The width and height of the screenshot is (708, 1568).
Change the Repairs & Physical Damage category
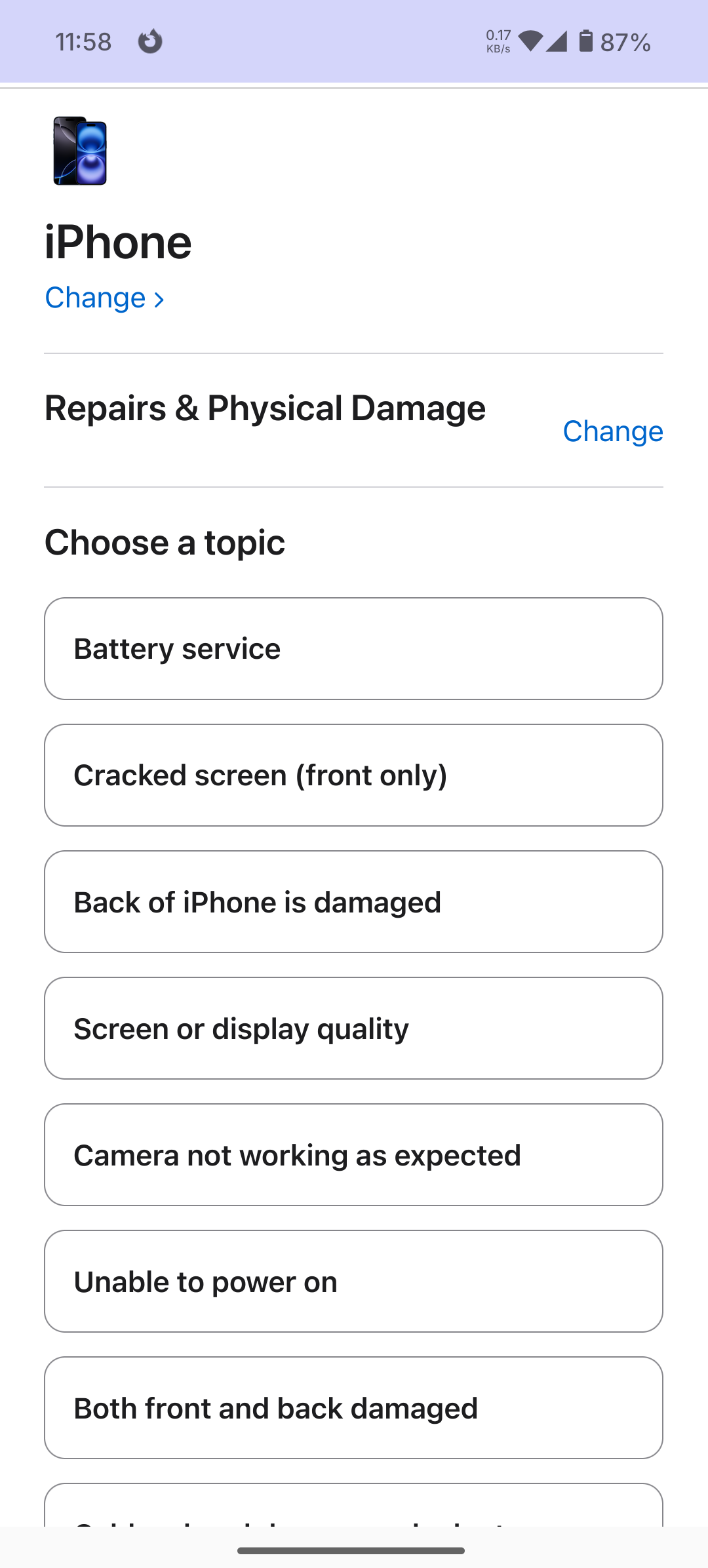(x=612, y=431)
